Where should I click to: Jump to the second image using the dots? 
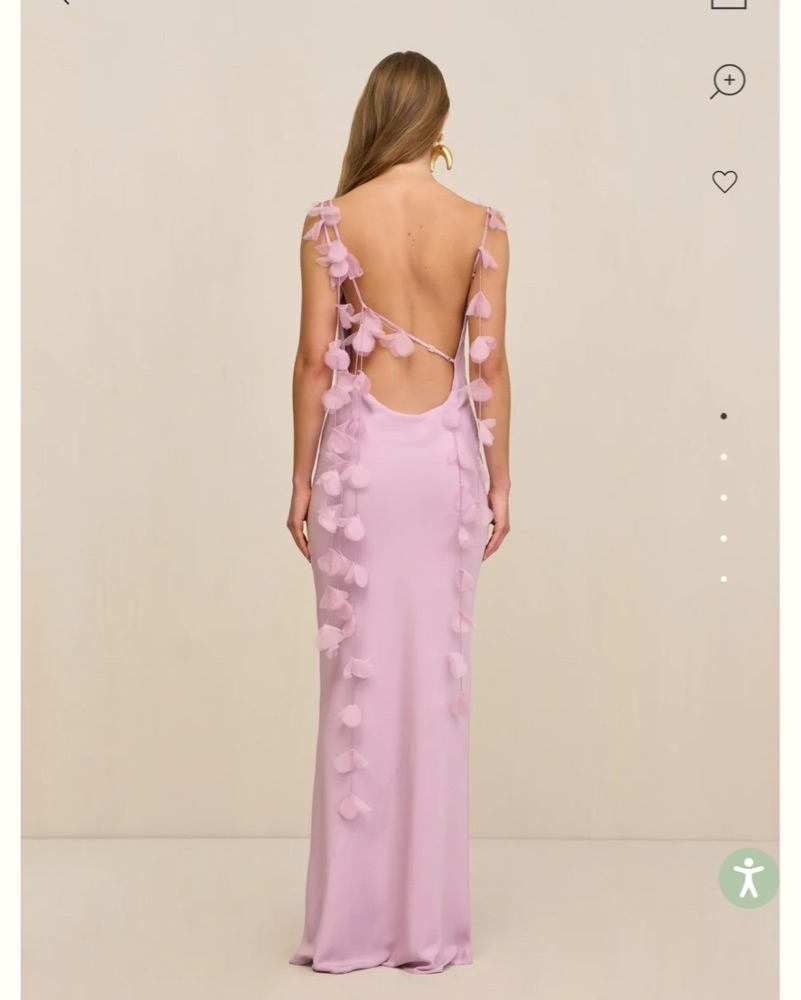click(x=724, y=457)
